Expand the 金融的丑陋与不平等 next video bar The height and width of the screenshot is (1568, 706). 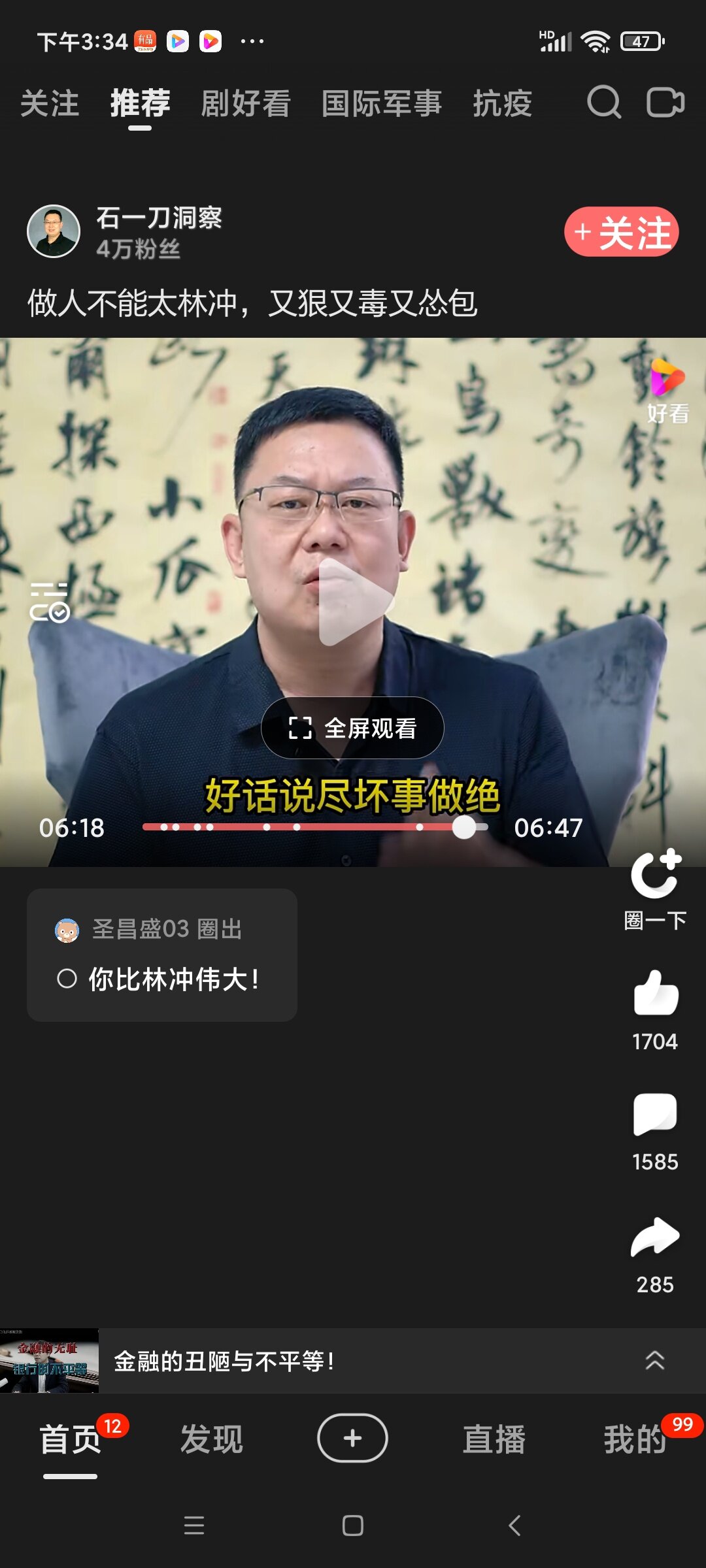pos(654,1361)
